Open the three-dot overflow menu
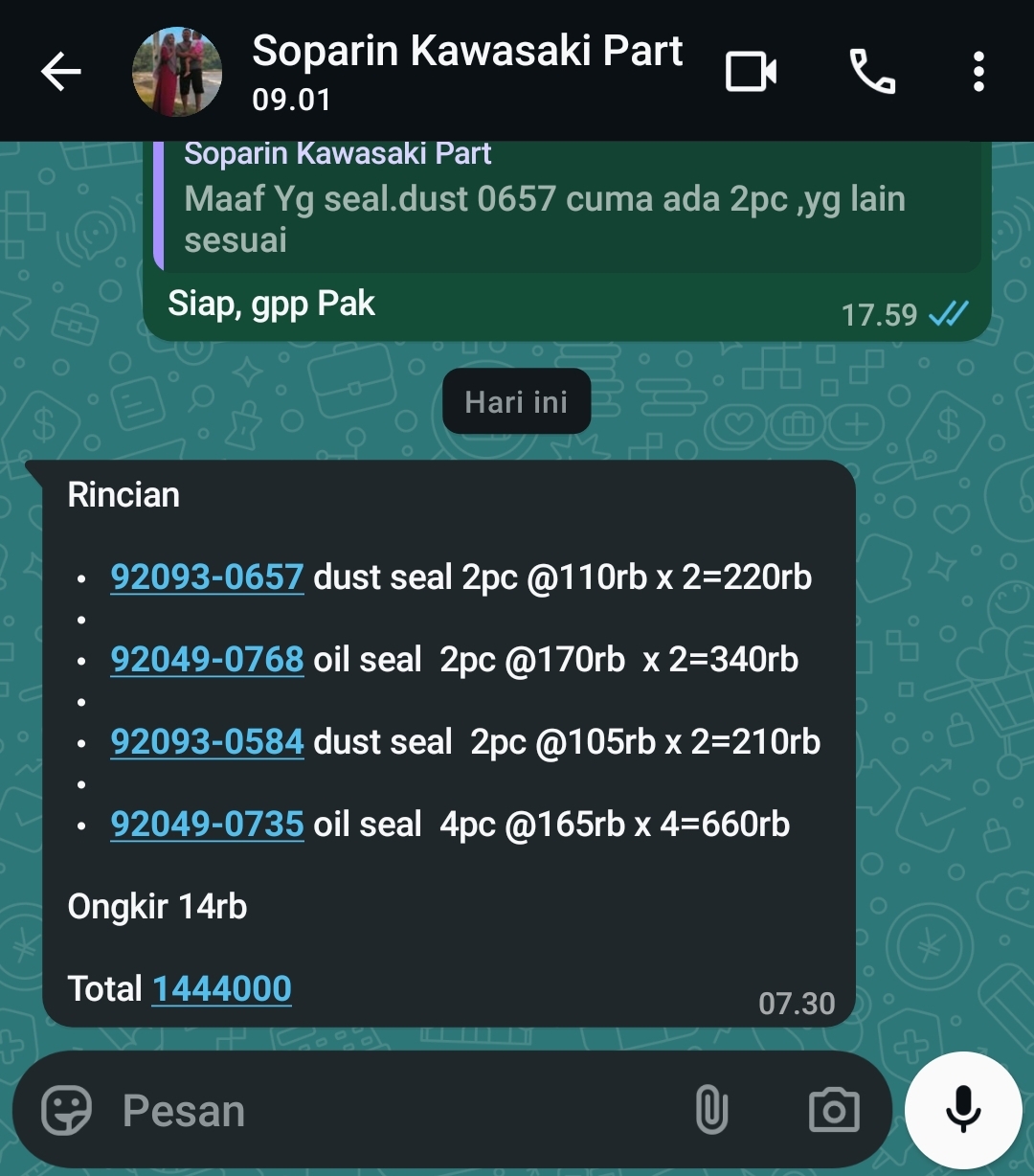This screenshot has height=1176, width=1034. 978,72
